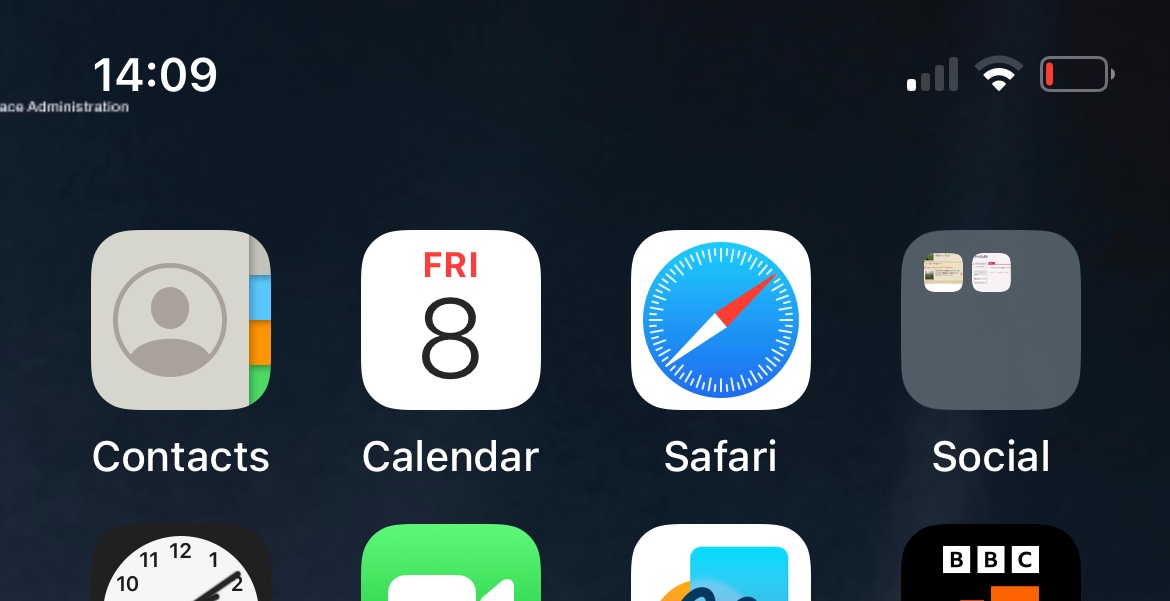Open the BBC app
Viewport: 1170px width, 601px height.
click(991, 566)
